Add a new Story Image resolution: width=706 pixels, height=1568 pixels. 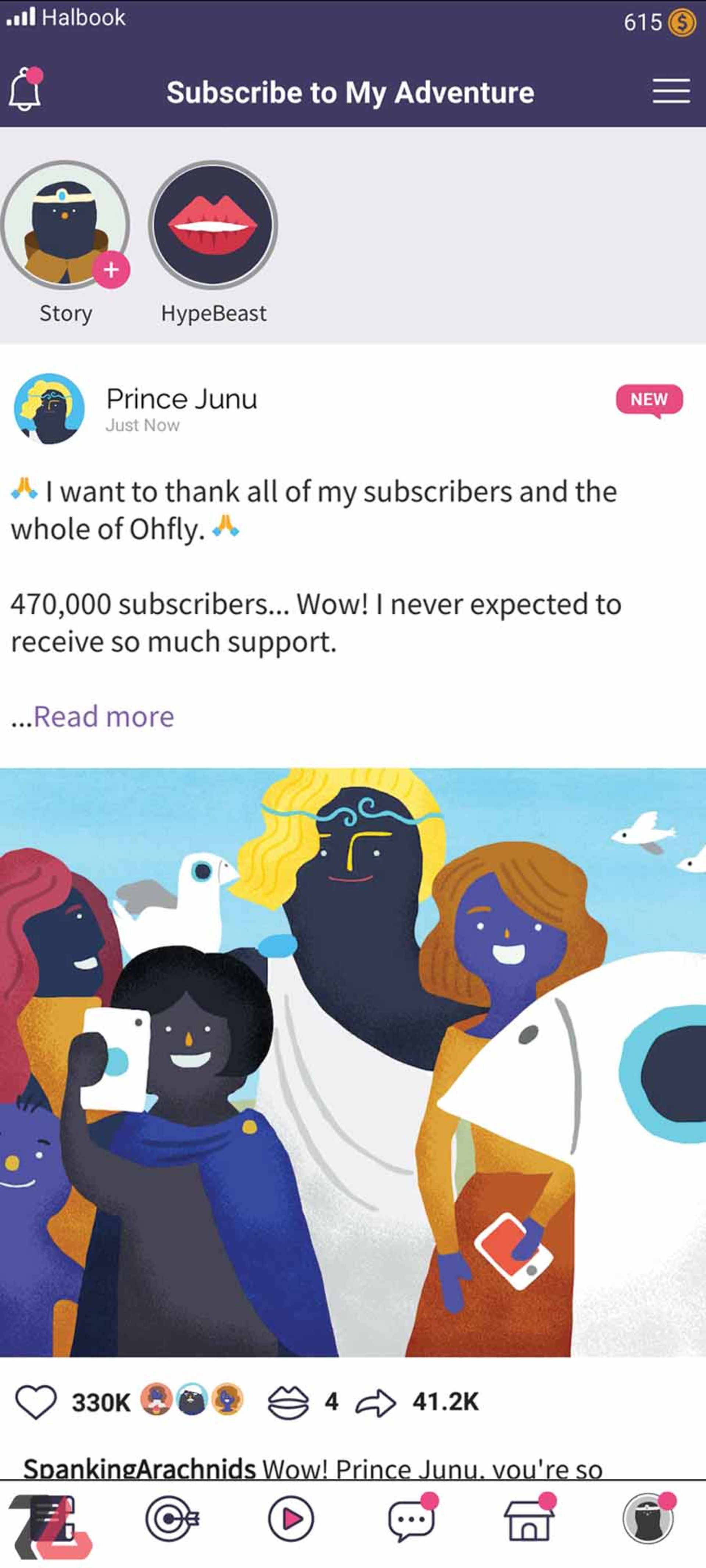(111, 270)
